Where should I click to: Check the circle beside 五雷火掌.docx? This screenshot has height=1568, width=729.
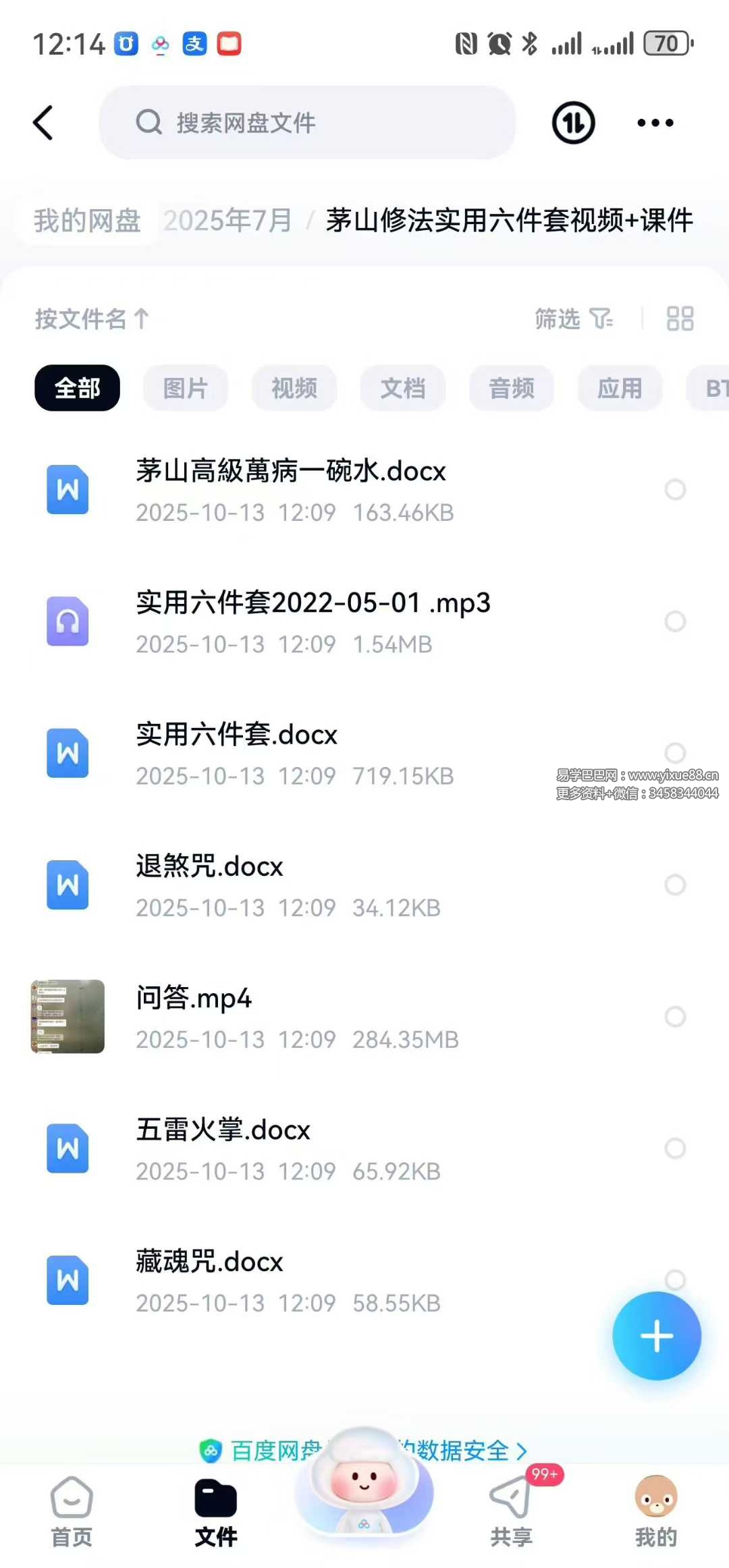click(675, 1148)
